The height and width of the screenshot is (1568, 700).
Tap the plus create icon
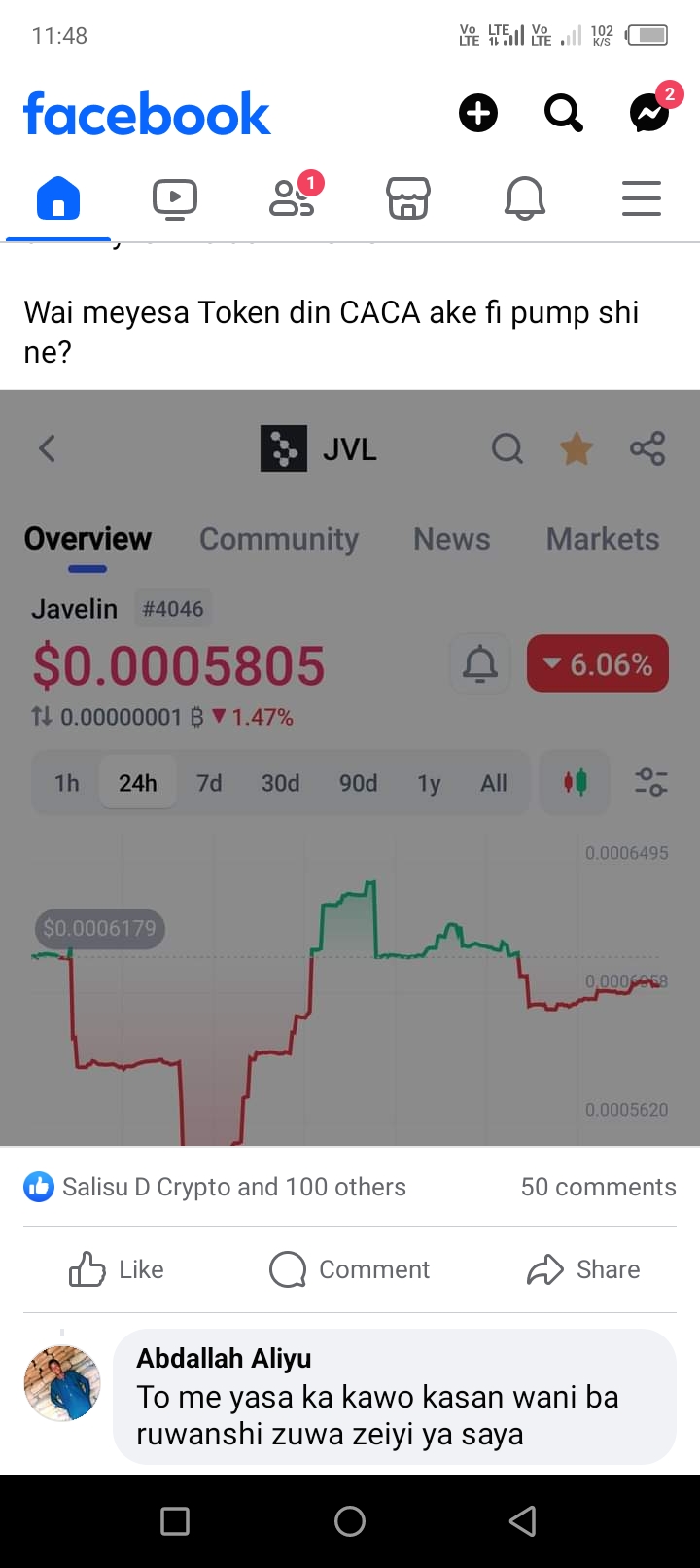(477, 114)
